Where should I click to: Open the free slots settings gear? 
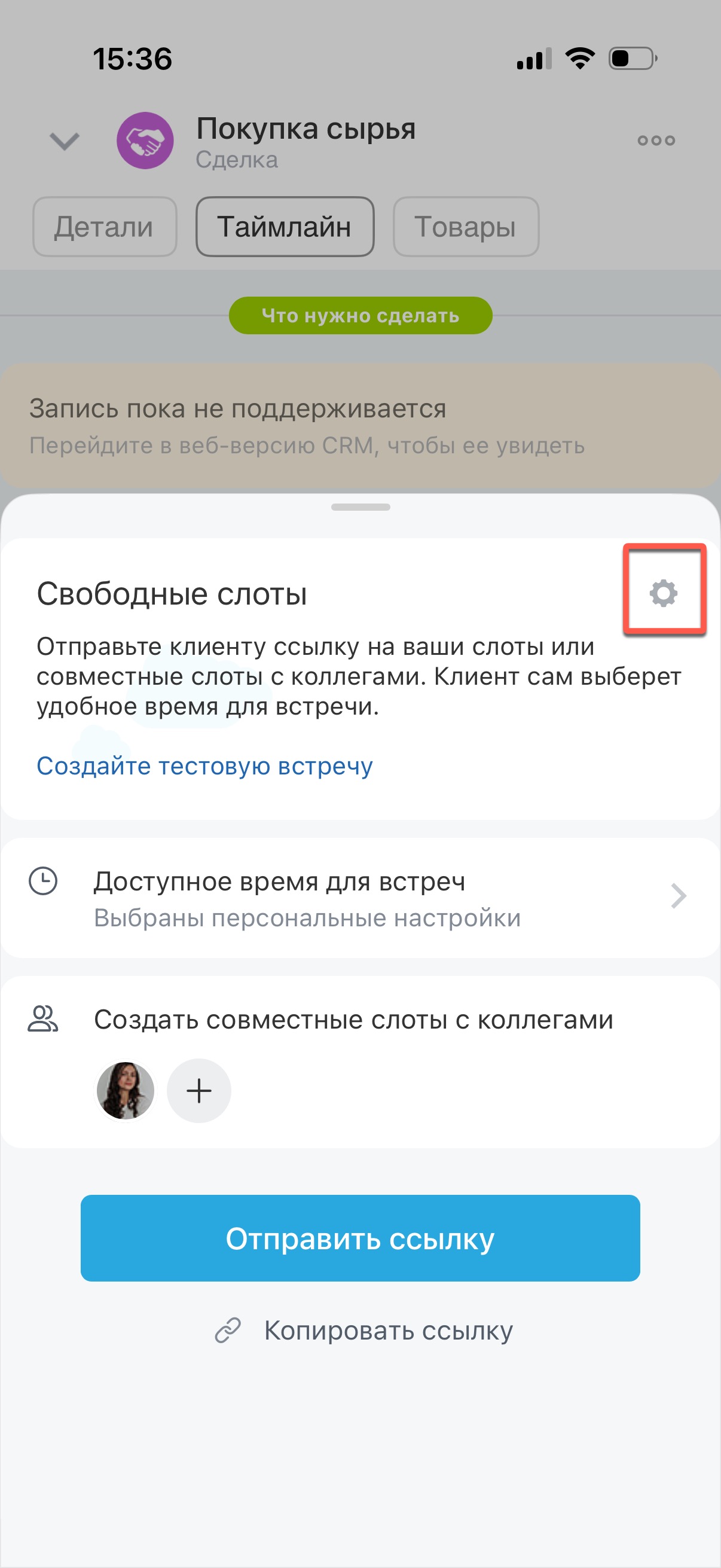coord(663,593)
